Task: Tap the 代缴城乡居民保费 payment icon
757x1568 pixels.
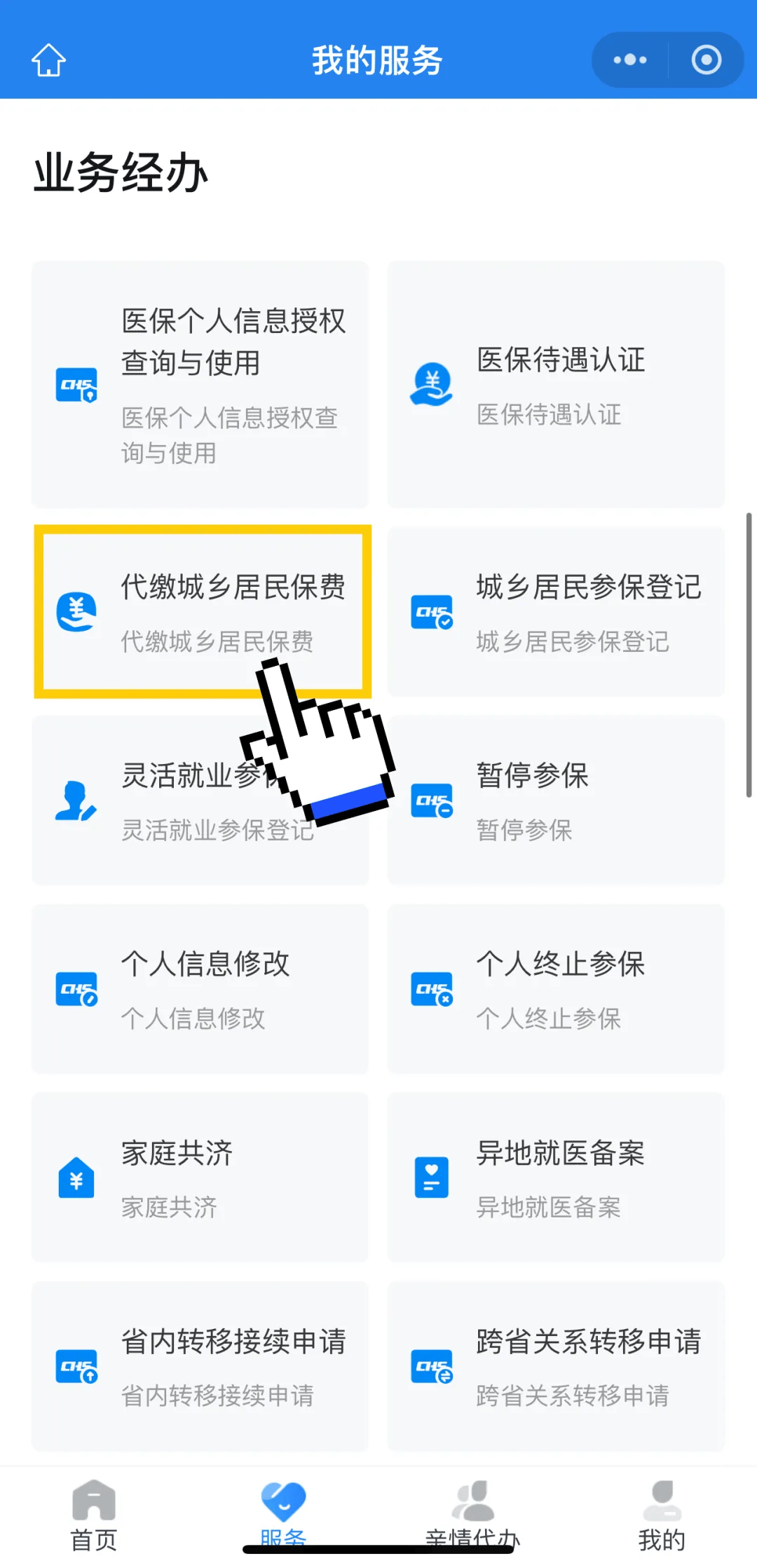Action: click(77, 611)
